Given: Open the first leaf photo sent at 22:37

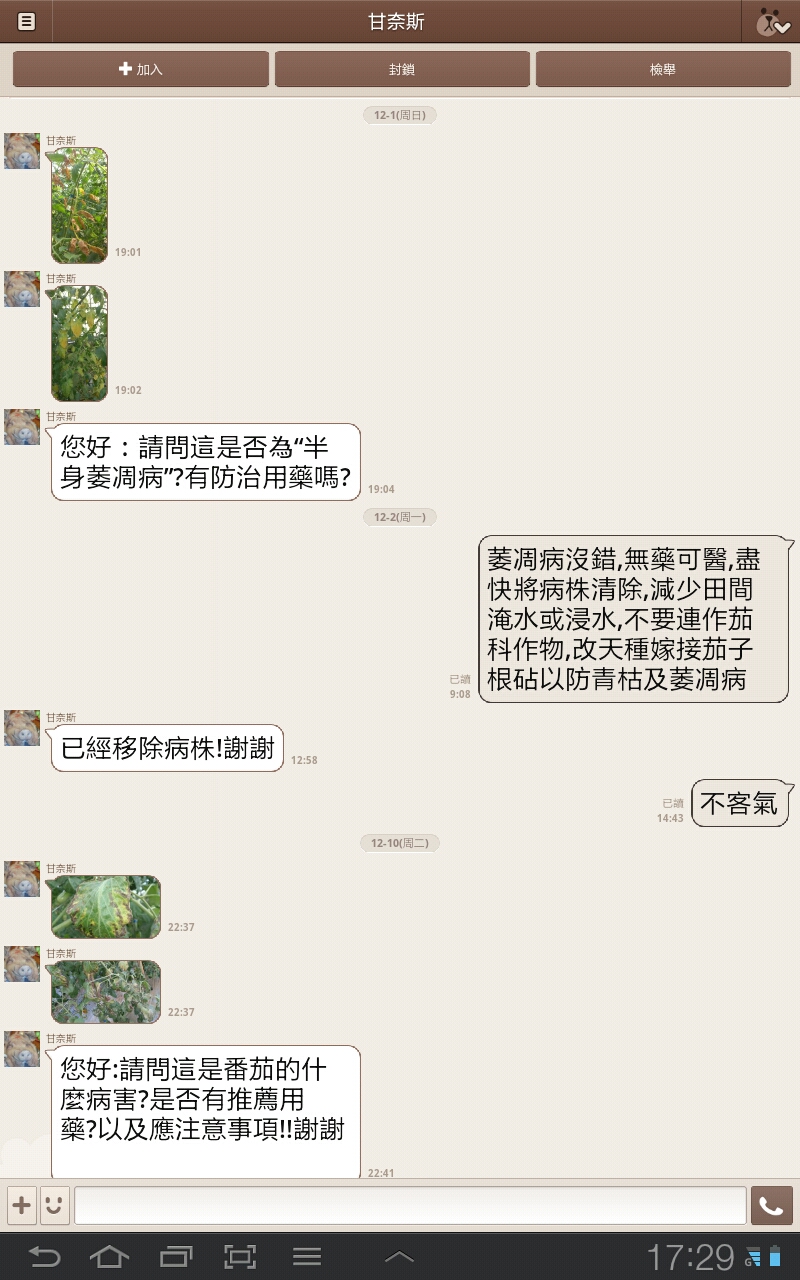Looking at the screenshot, I should (x=106, y=907).
